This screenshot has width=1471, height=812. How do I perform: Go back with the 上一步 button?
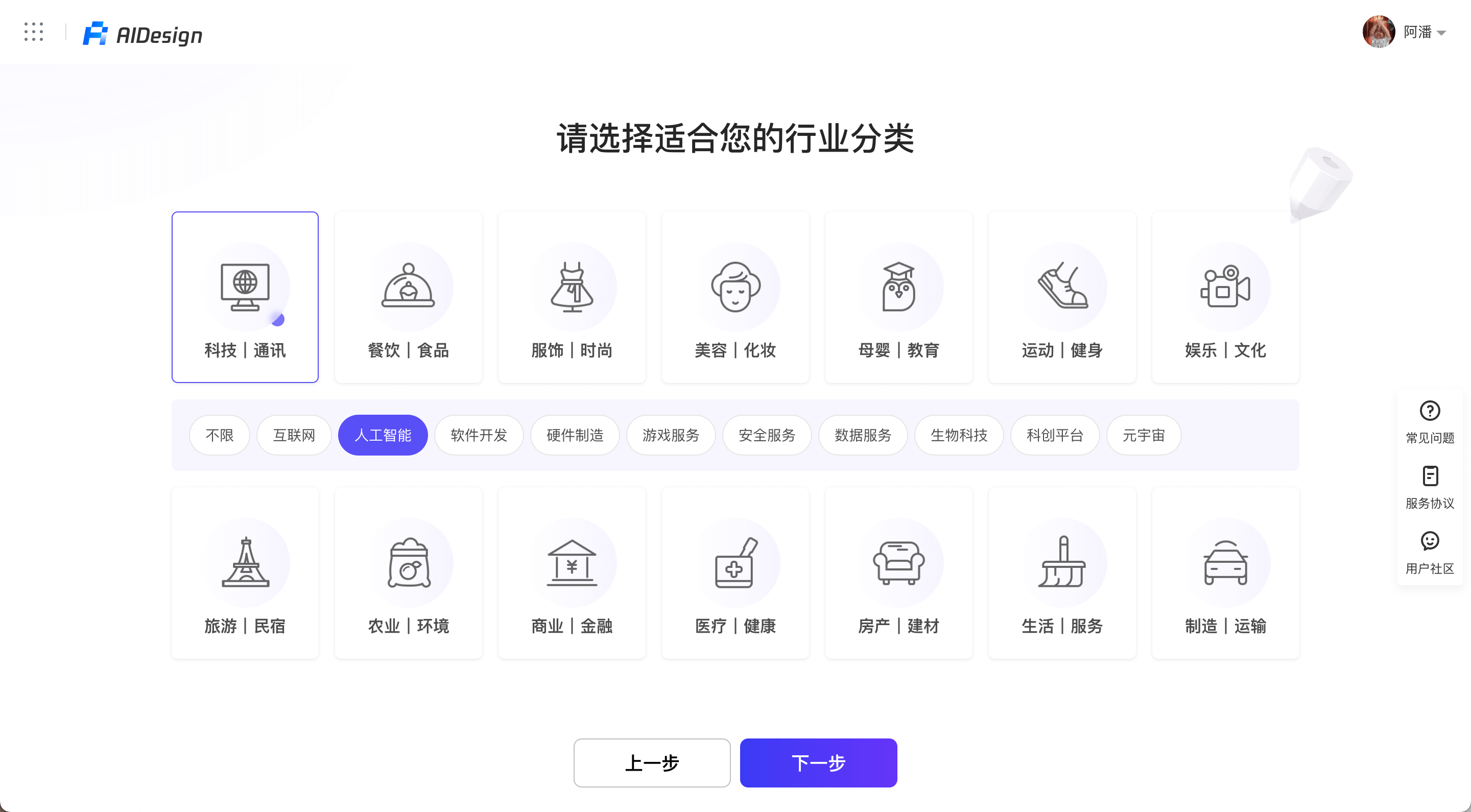coord(652,763)
